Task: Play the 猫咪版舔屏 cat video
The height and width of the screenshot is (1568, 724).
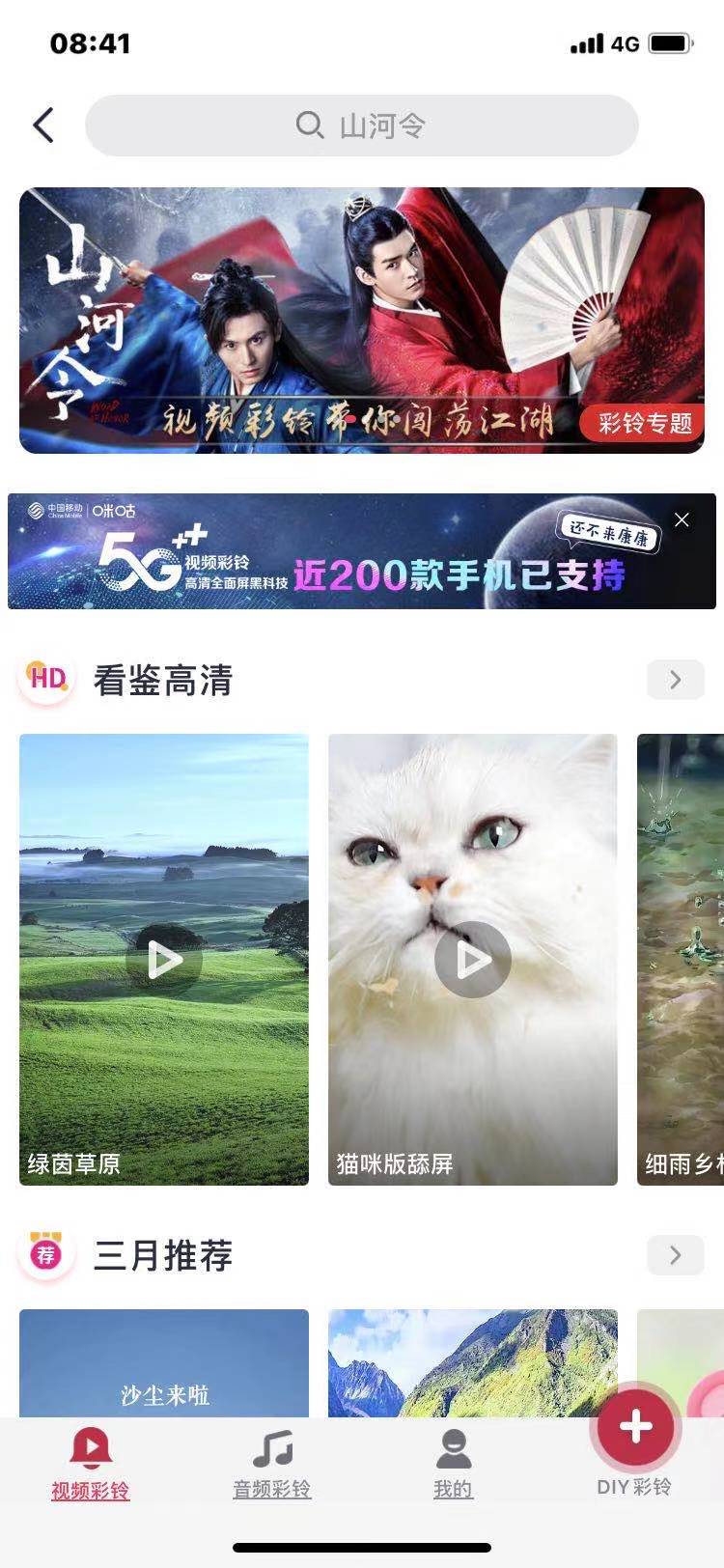Action: 471,961
